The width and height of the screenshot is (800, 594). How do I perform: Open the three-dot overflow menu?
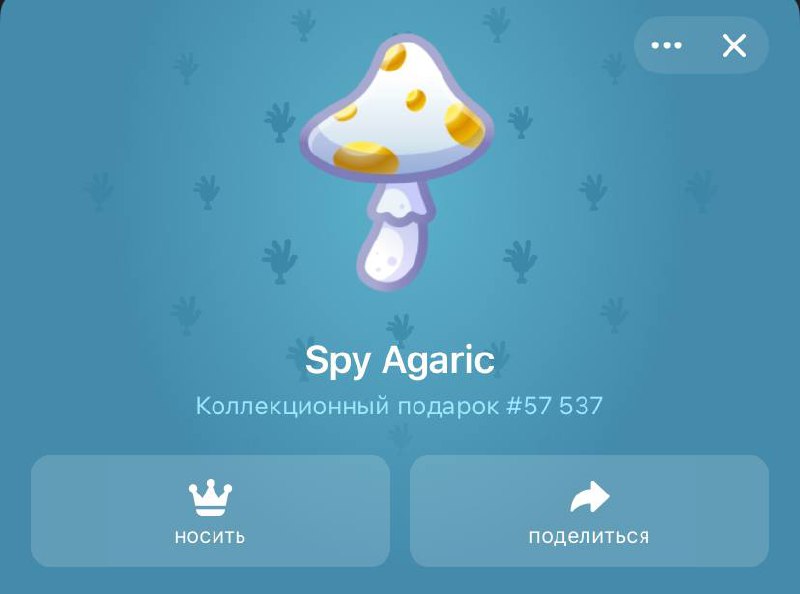pos(666,46)
